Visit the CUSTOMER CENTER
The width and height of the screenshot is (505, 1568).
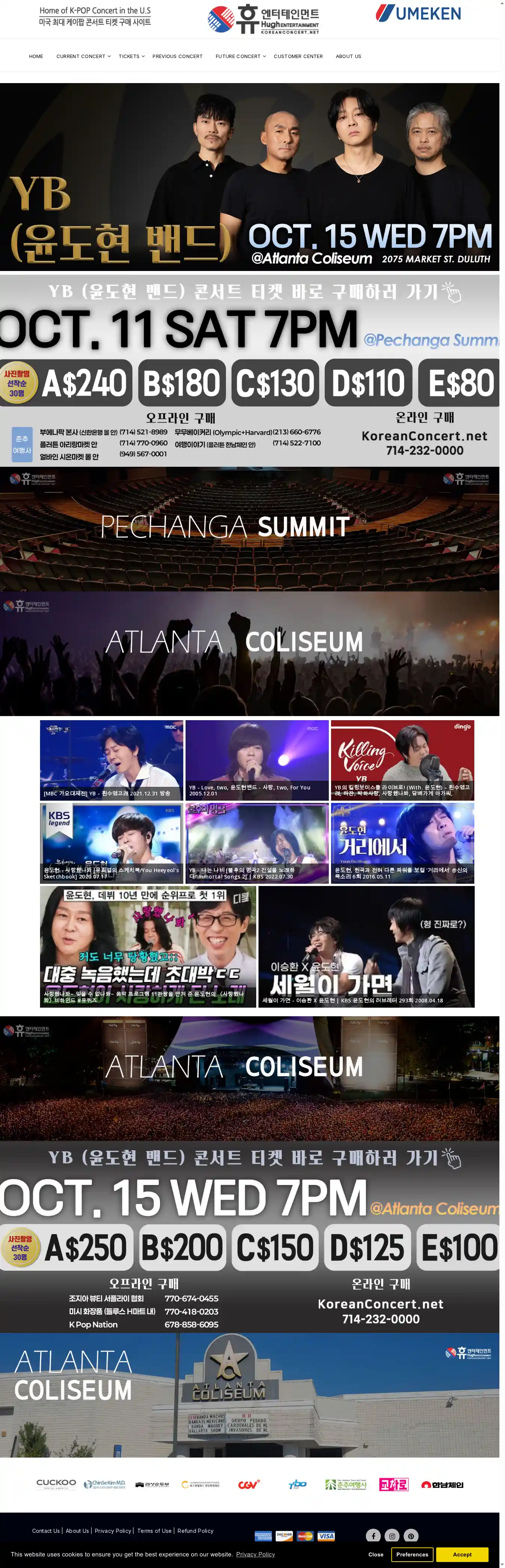click(x=298, y=56)
